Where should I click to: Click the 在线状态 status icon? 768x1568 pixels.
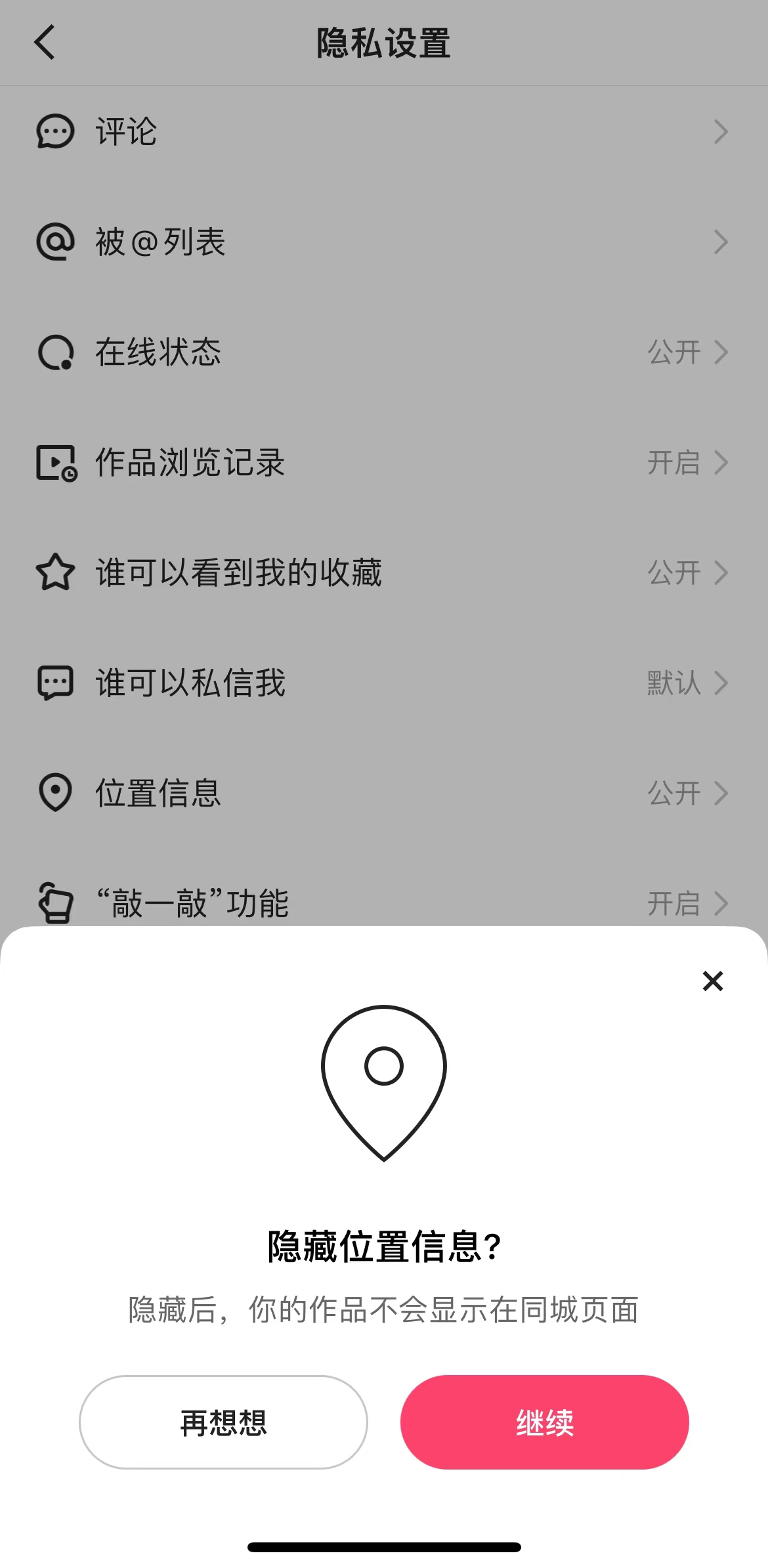click(56, 352)
